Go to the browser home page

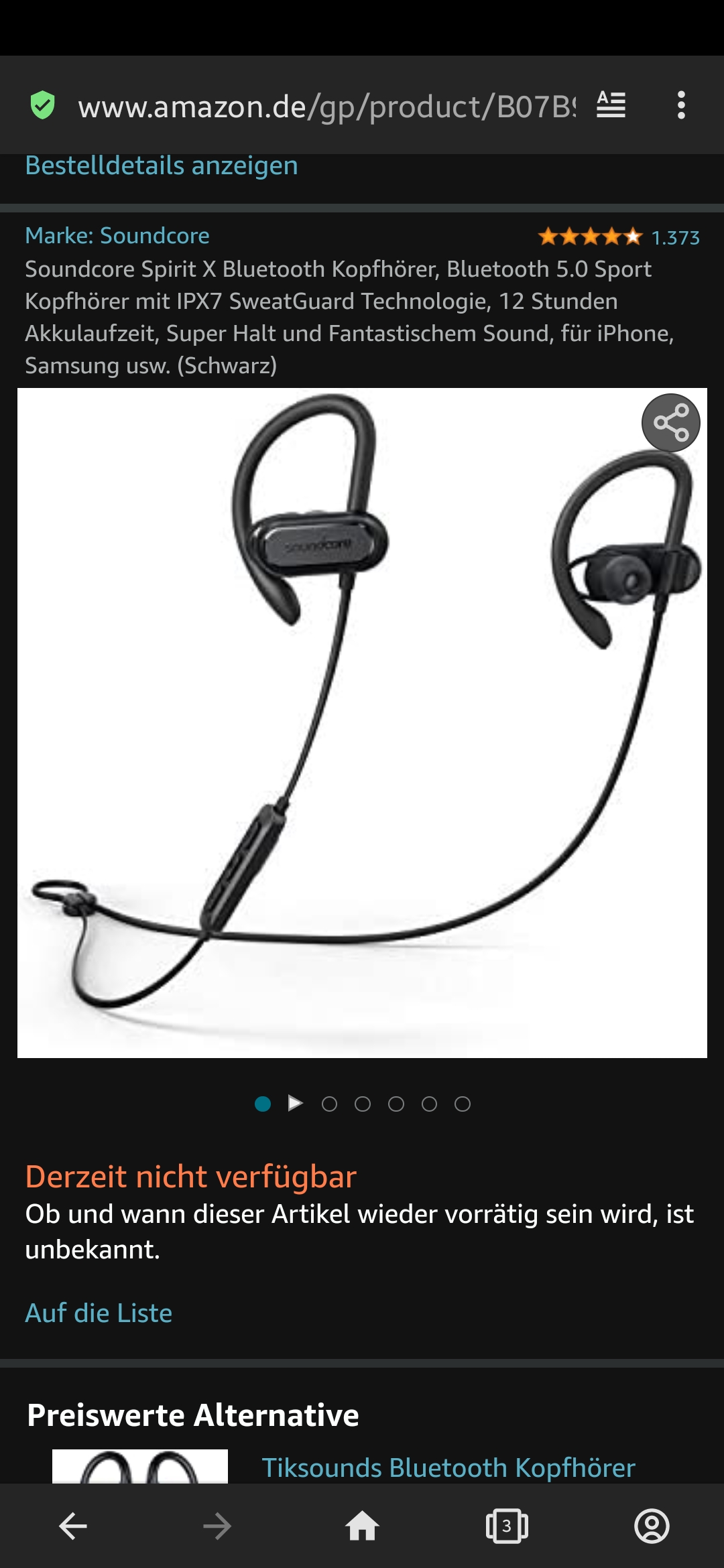pyautogui.click(x=362, y=1526)
